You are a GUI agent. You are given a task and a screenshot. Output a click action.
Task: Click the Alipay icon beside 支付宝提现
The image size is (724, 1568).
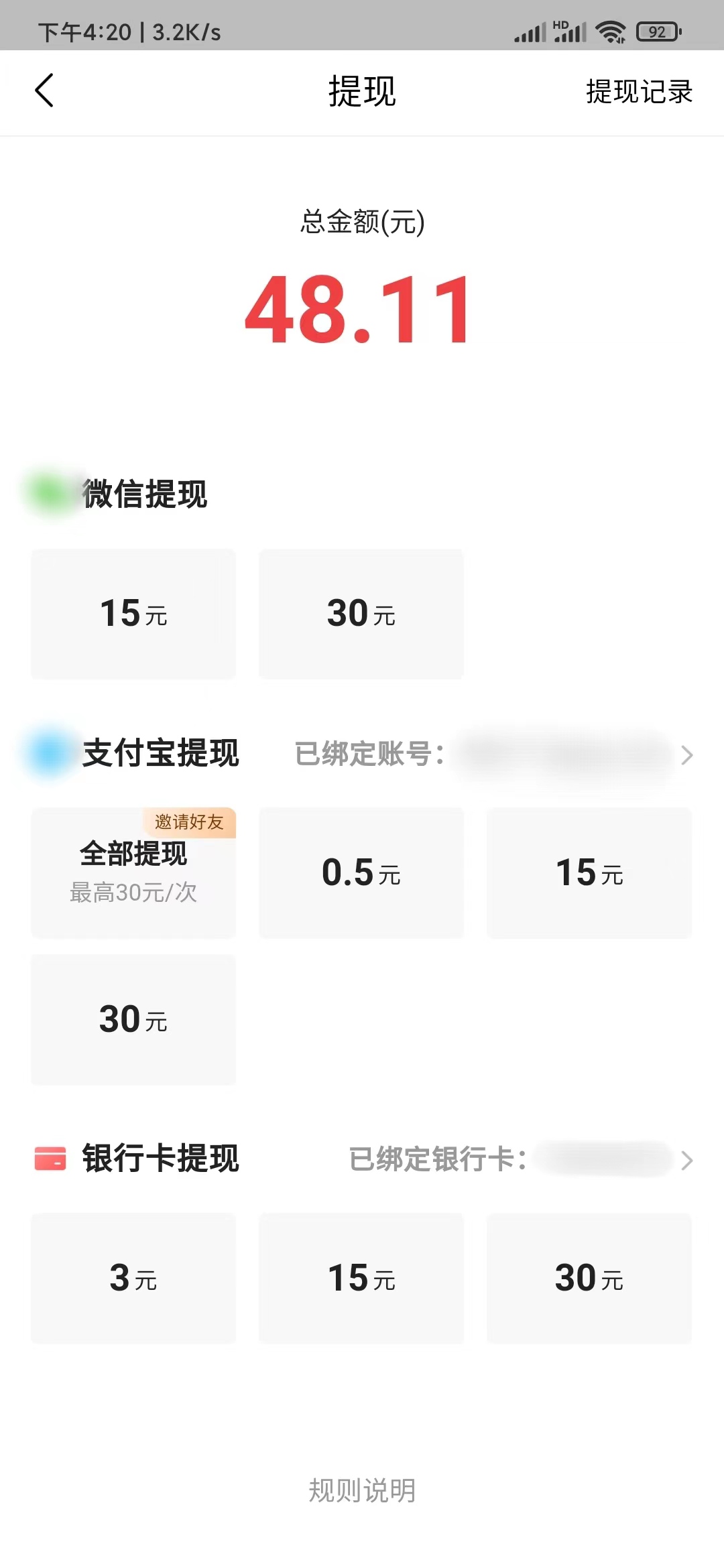(48, 754)
